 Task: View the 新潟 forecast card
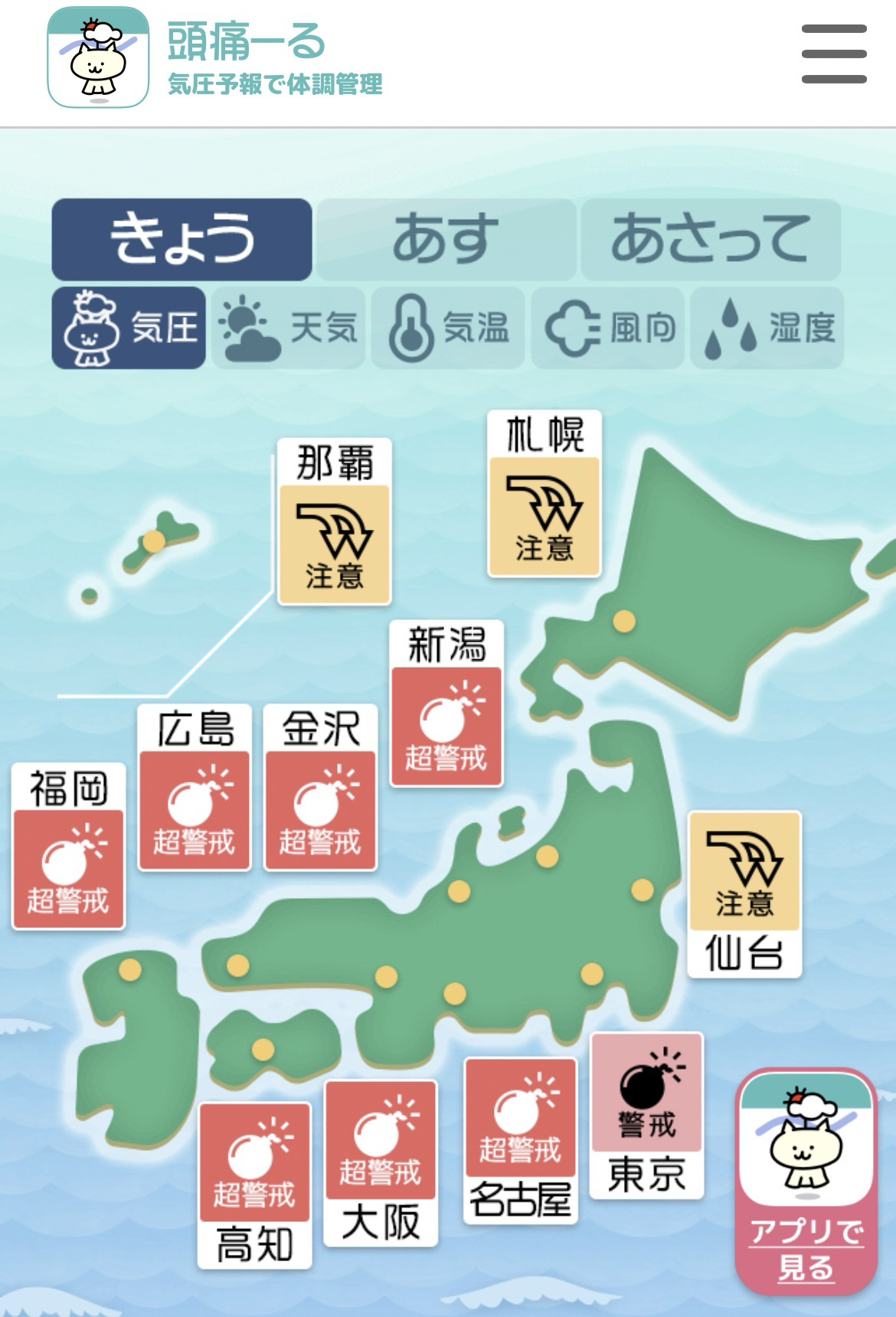pyautogui.click(x=446, y=704)
